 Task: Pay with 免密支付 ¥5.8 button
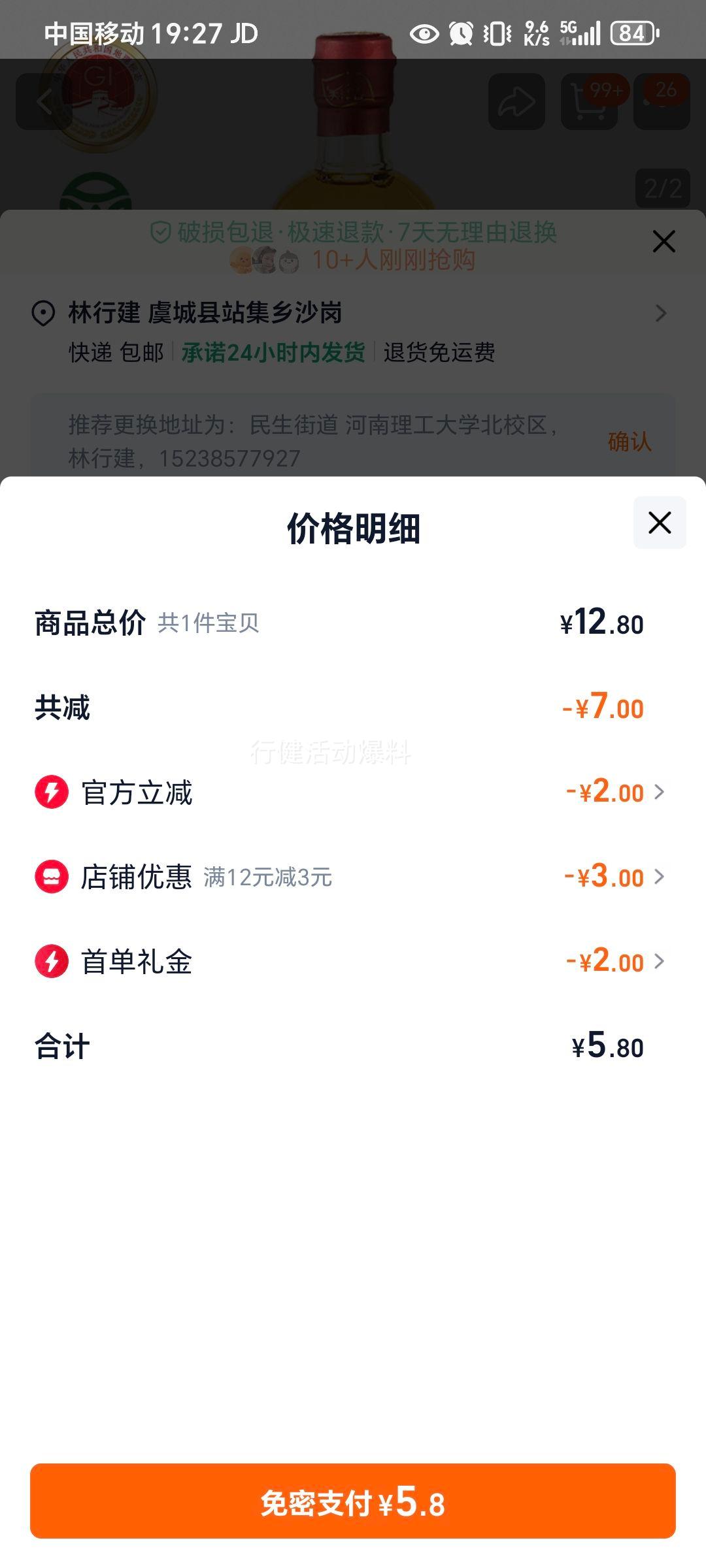pyautogui.click(x=353, y=1501)
